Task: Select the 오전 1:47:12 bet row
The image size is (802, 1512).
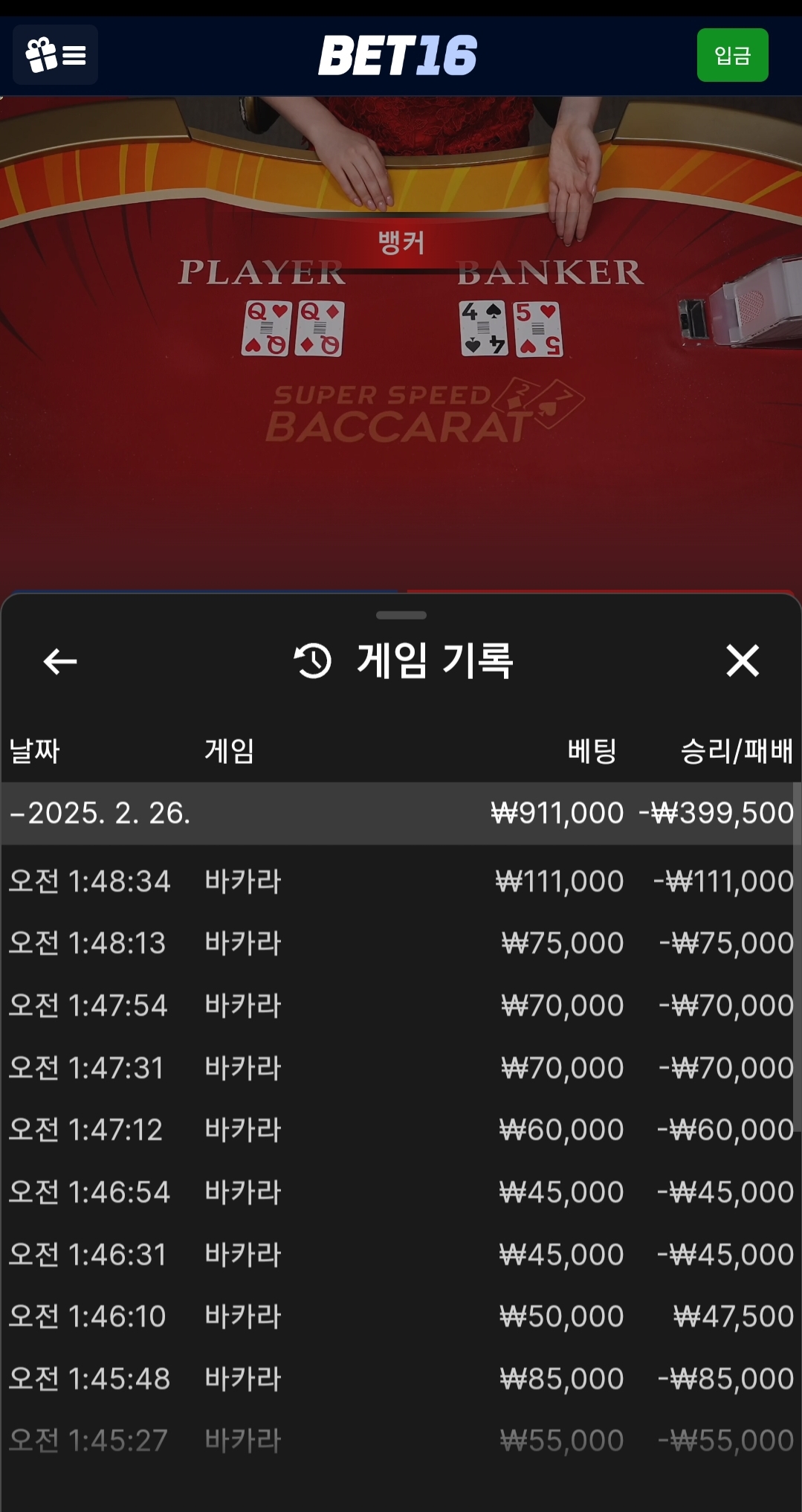Action: coord(400,1130)
